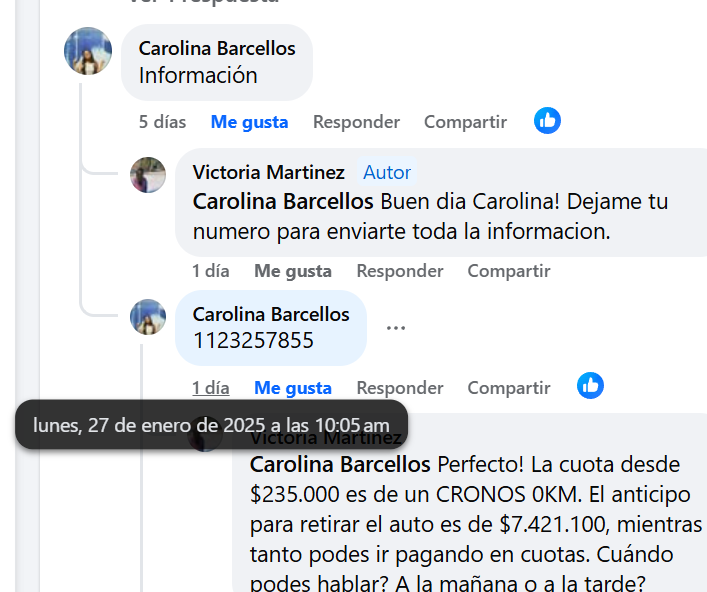The image size is (707, 592).
Task: Open options for the 1123257855 comment
Action: (x=396, y=328)
